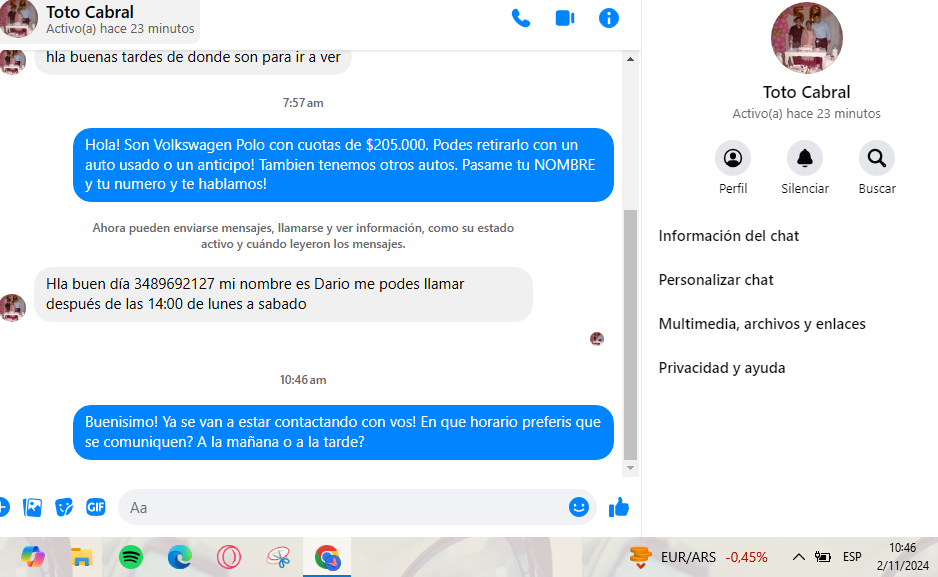This screenshot has width=938, height=577.
Task: Choose a GIF to send
Action: (96, 507)
